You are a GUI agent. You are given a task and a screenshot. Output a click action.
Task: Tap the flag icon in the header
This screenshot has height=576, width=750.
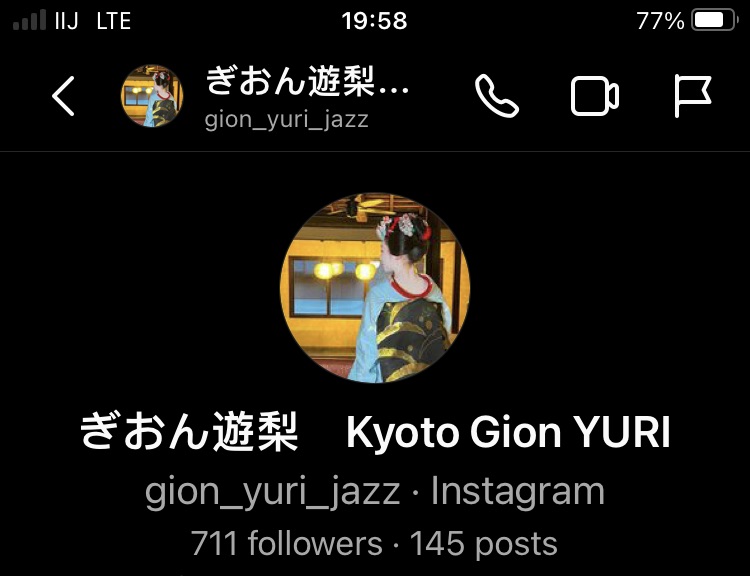pos(691,97)
